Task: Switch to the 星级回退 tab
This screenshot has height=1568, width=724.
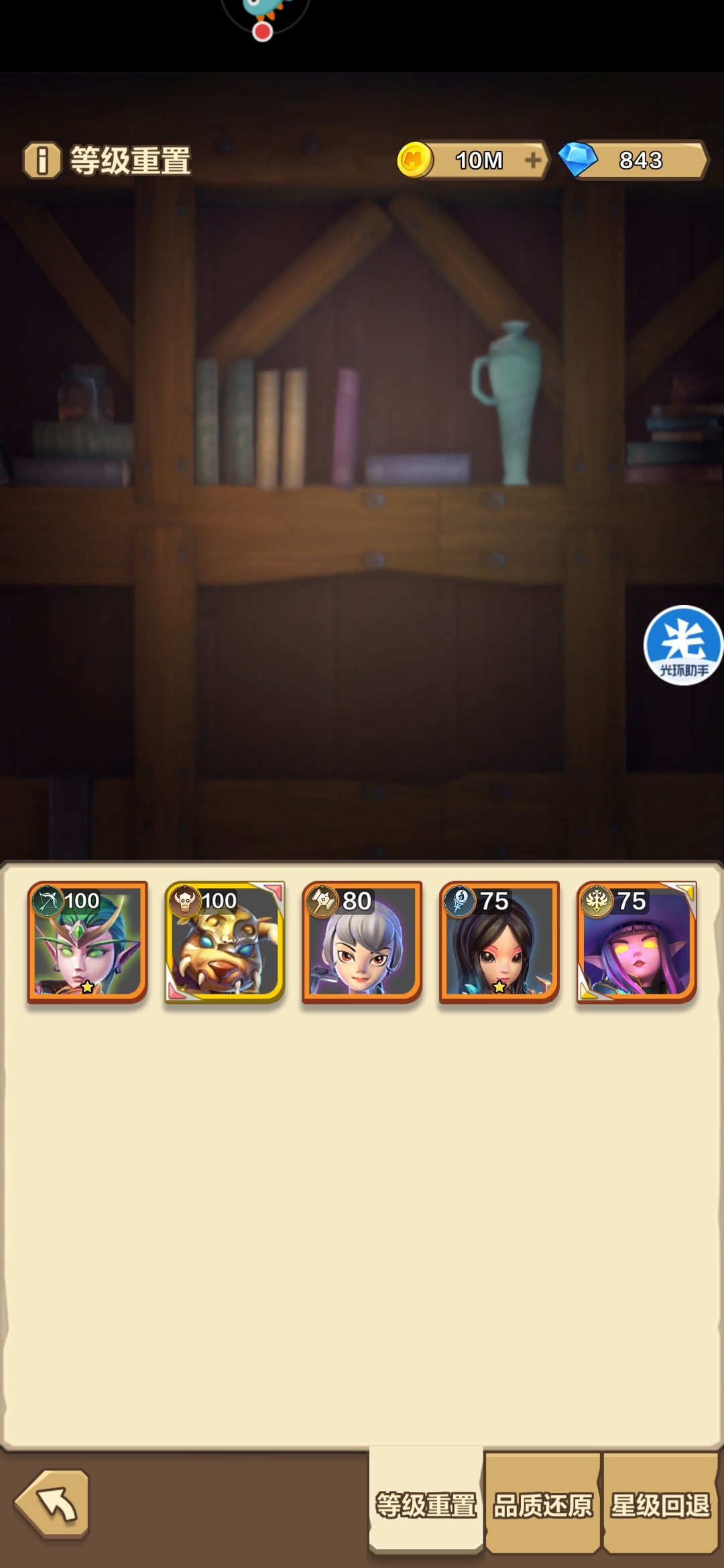Action: click(x=660, y=1505)
